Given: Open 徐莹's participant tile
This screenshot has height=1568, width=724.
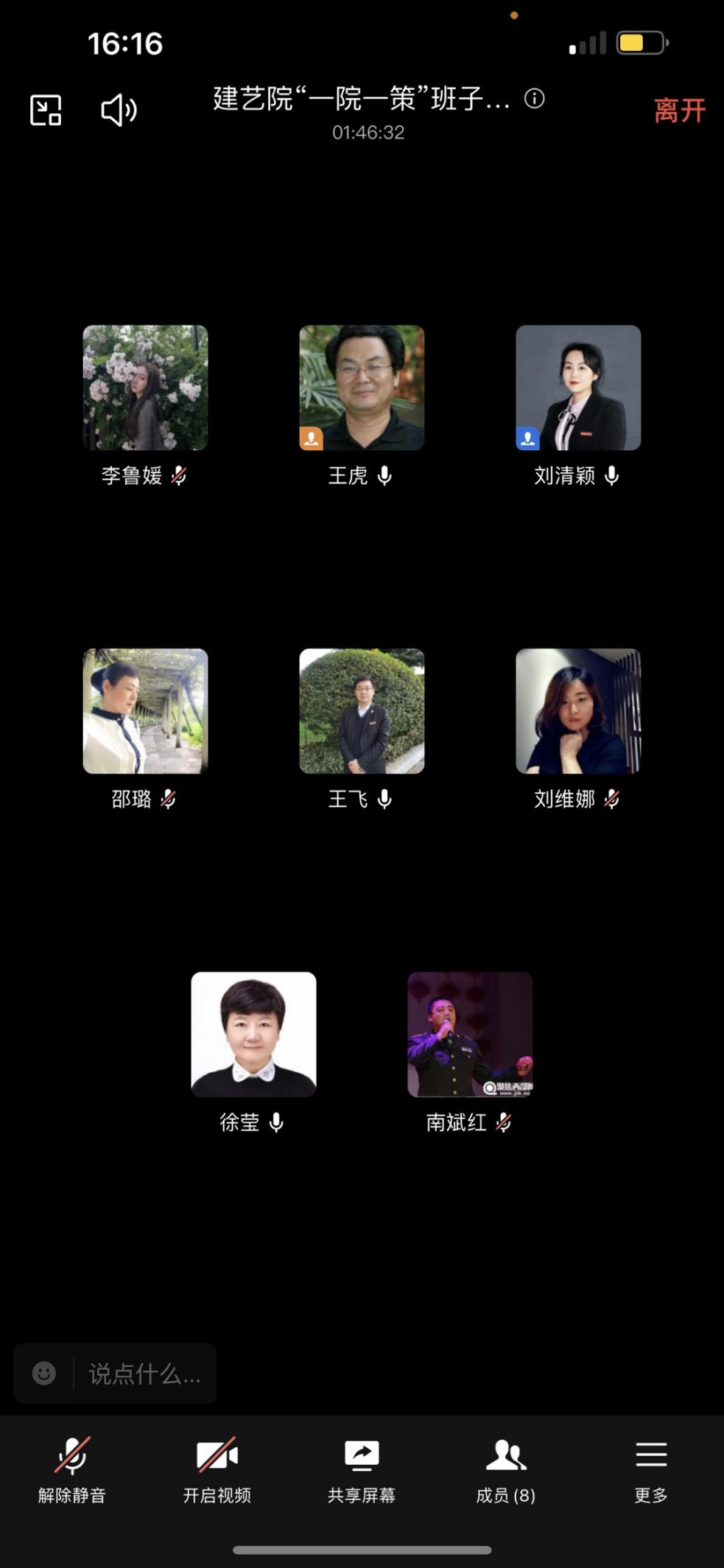Looking at the screenshot, I should 253,1035.
